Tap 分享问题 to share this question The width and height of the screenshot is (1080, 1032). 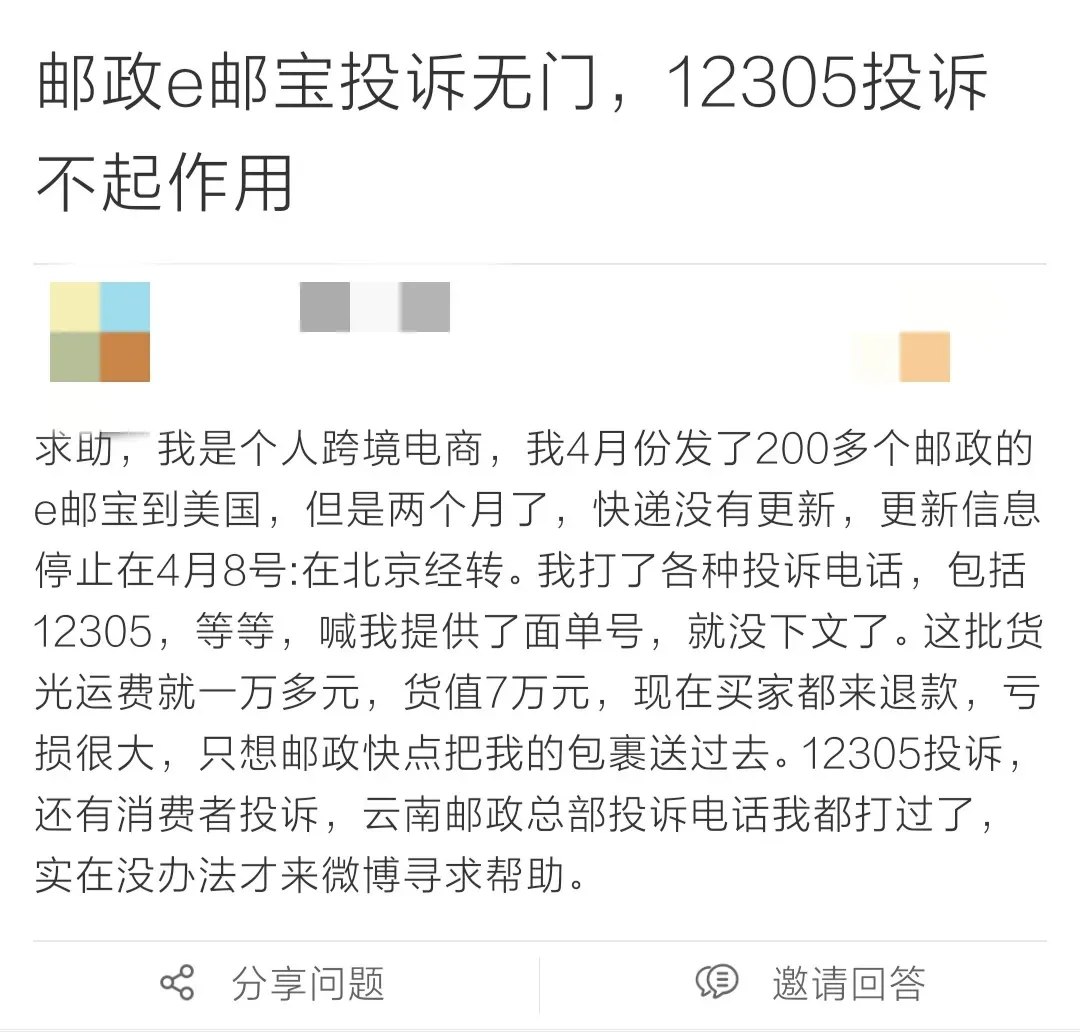pos(273,983)
